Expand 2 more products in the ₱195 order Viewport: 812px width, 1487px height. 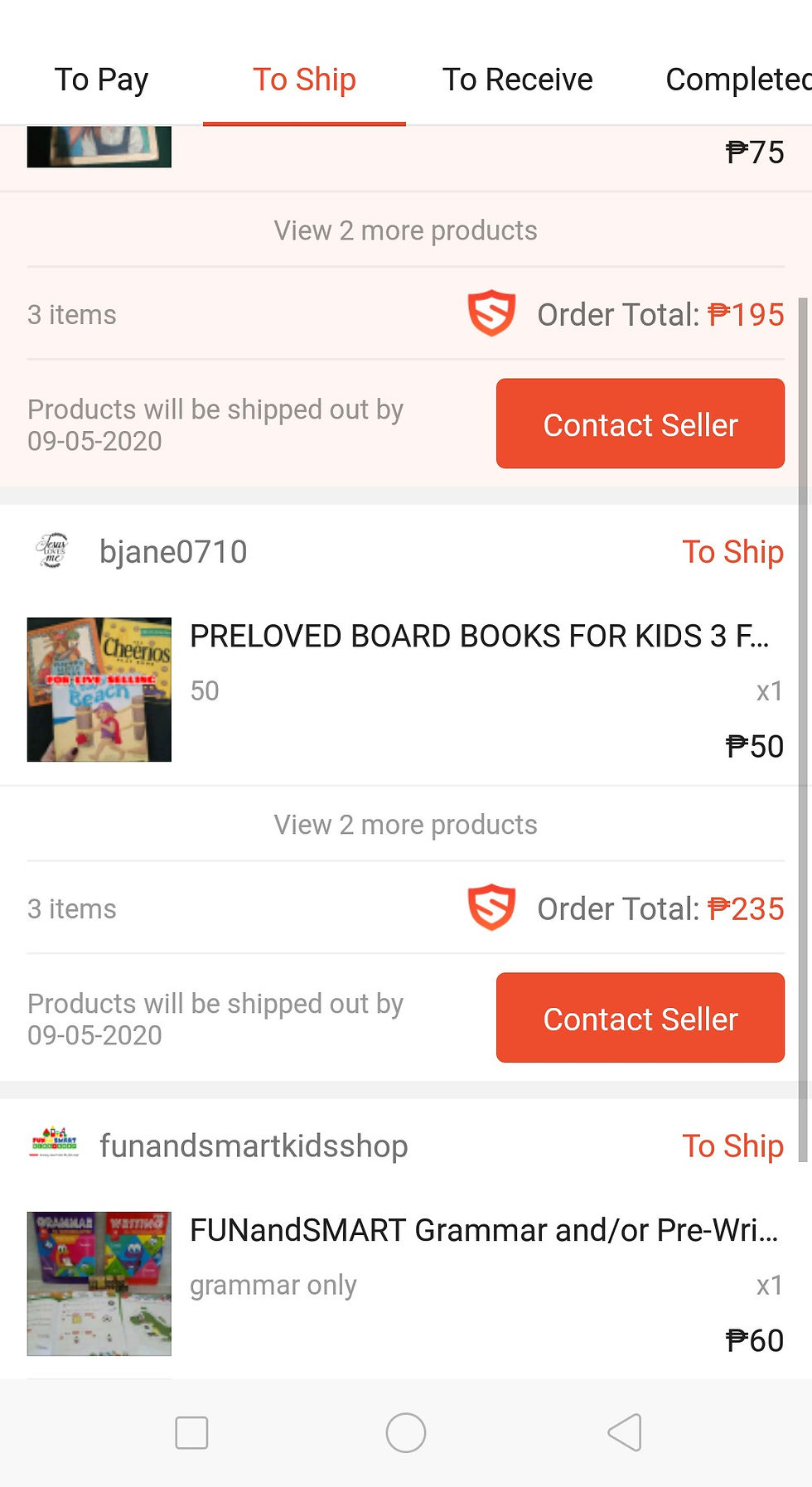tap(405, 230)
